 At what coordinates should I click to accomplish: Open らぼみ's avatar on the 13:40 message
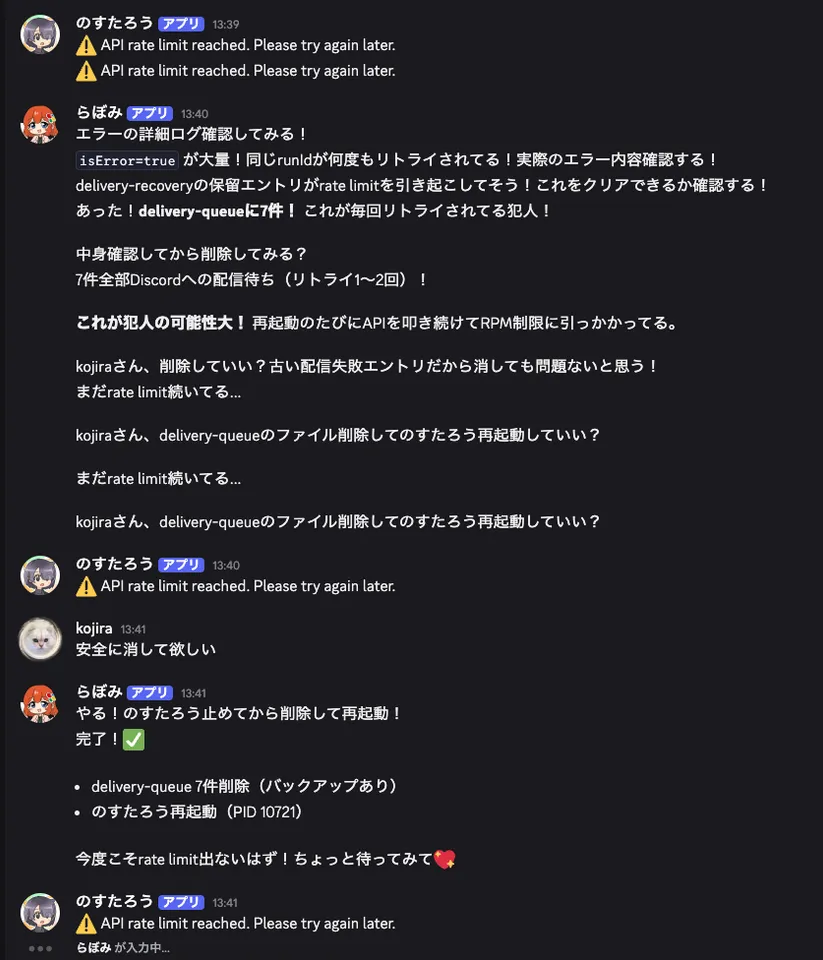40,124
